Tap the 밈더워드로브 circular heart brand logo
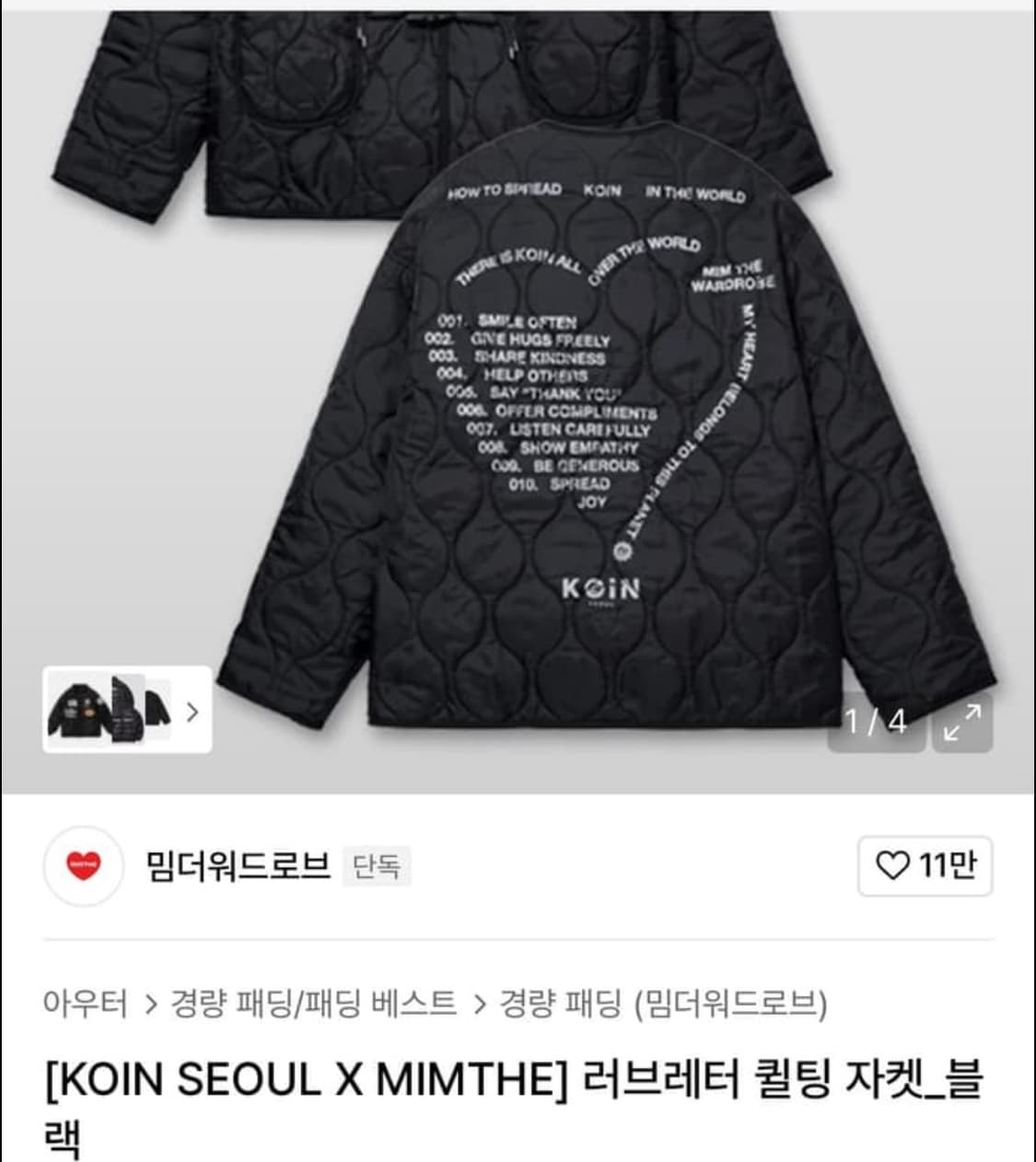This screenshot has height=1162, width=1036. pyautogui.click(x=83, y=866)
